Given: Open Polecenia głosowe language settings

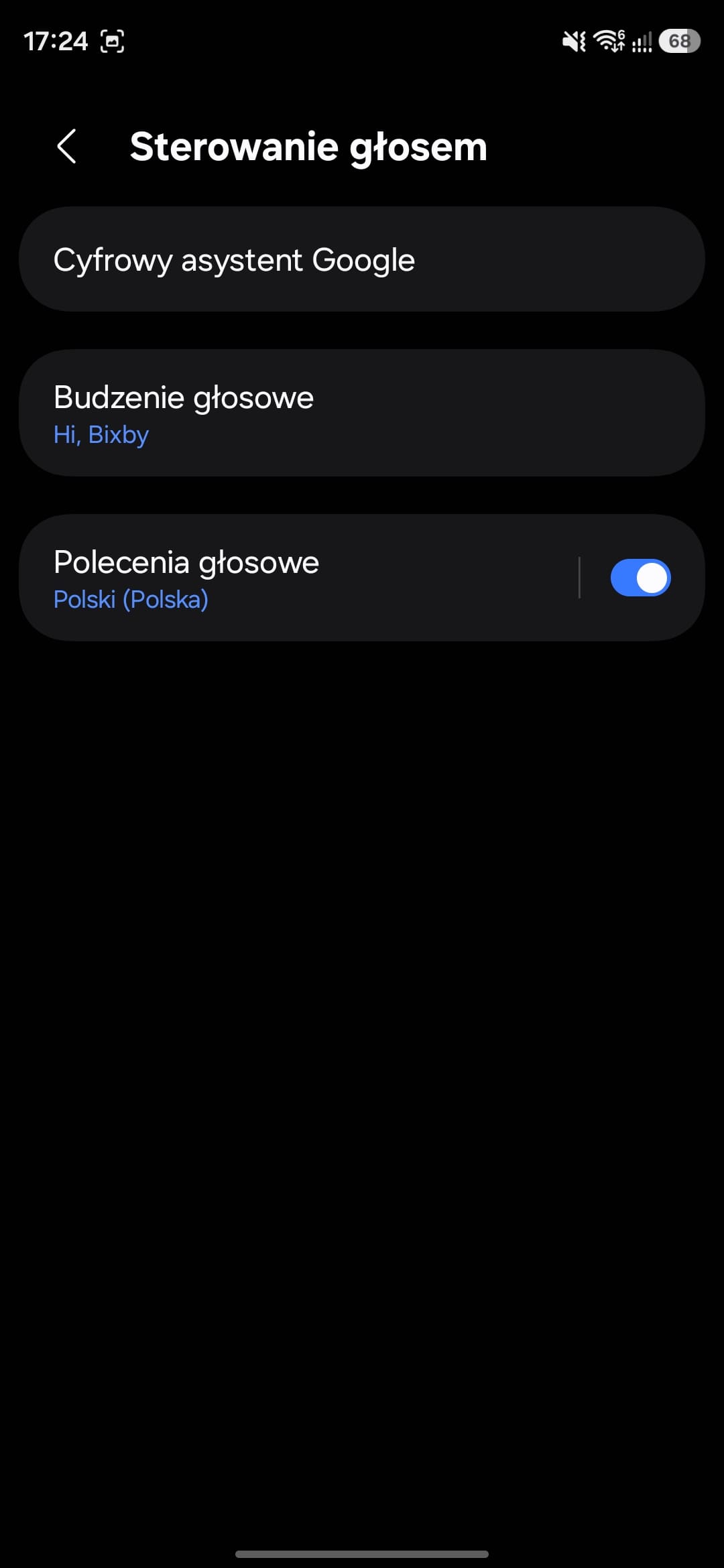Looking at the screenshot, I should tap(295, 578).
